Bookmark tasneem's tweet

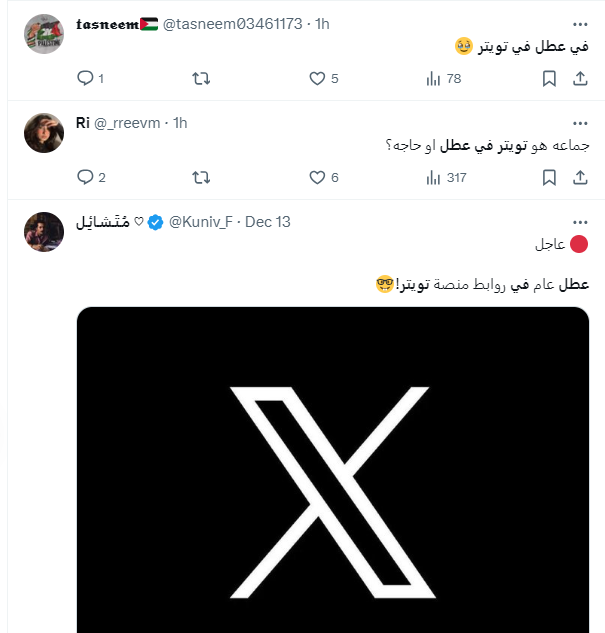[x=549, y=78]
